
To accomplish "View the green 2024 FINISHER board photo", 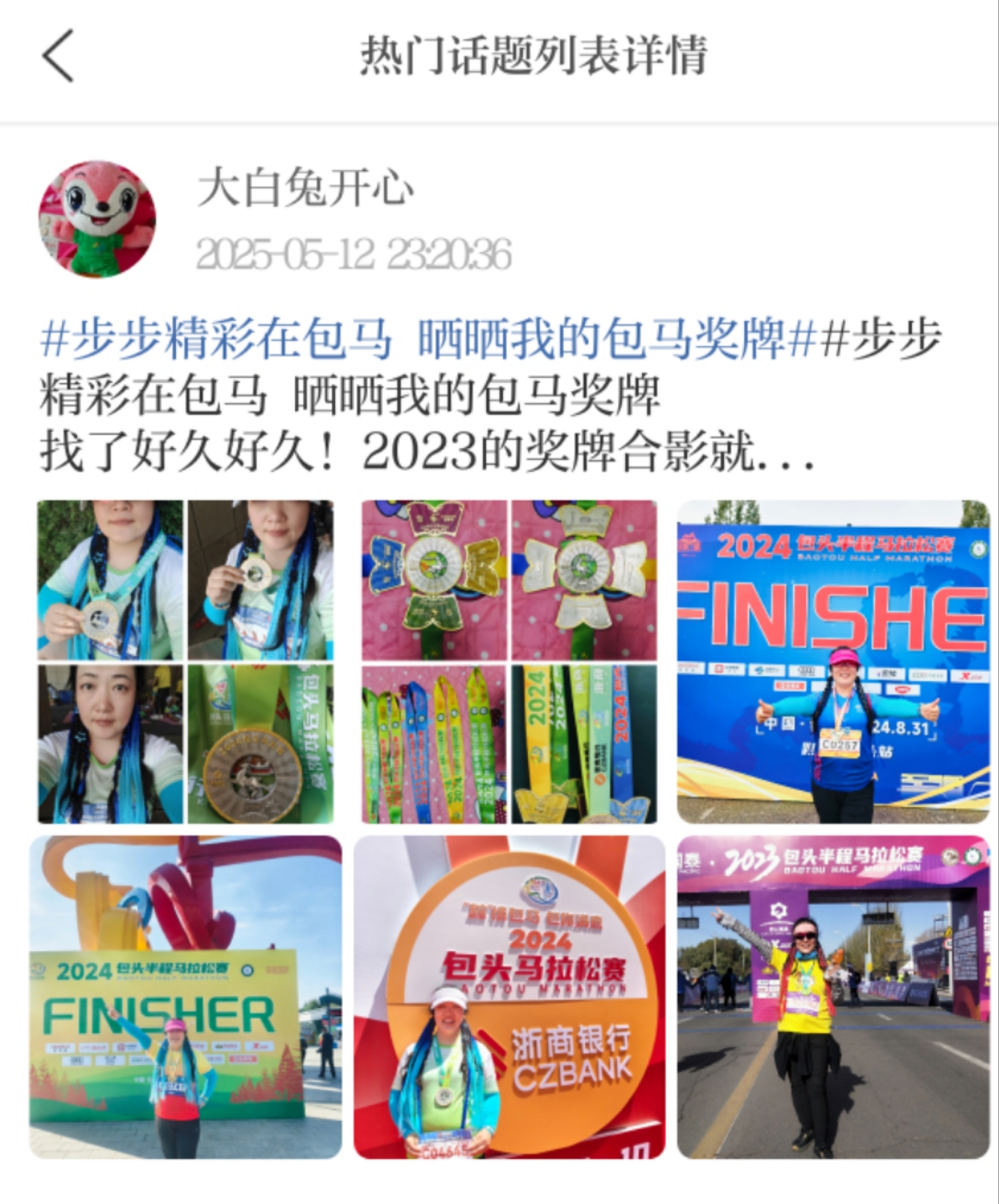I will coord(185,997).
